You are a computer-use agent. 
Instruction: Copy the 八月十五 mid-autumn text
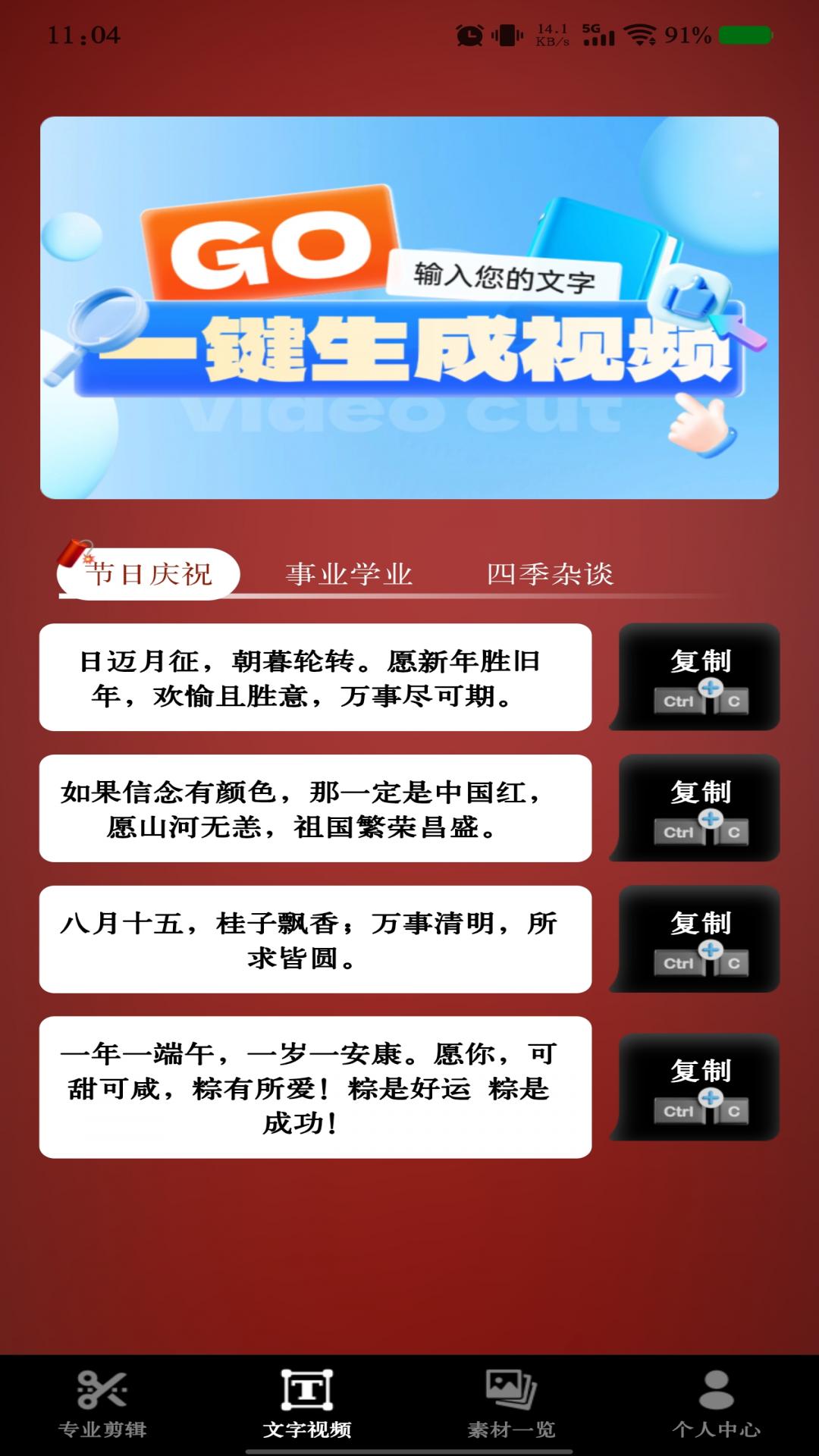pos(699,940)
